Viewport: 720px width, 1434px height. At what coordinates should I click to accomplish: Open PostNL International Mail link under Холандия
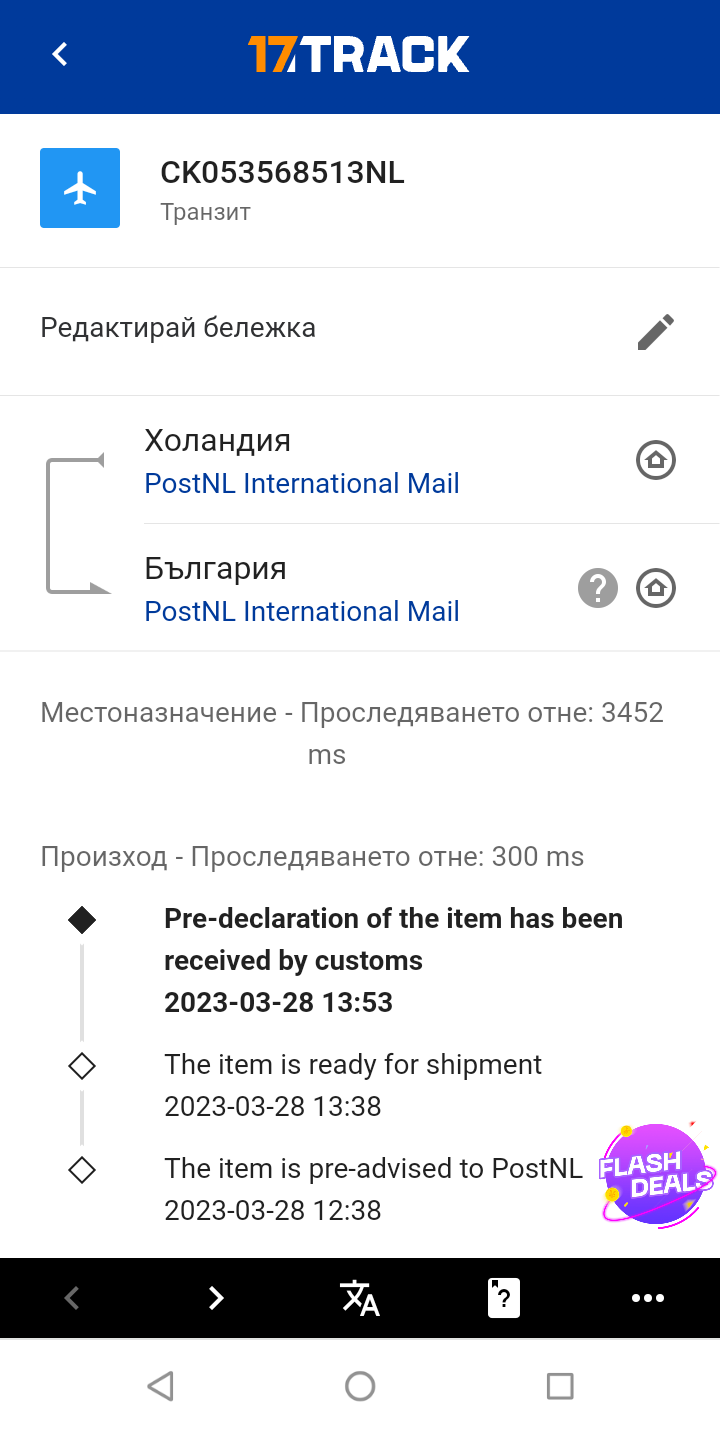302,484
